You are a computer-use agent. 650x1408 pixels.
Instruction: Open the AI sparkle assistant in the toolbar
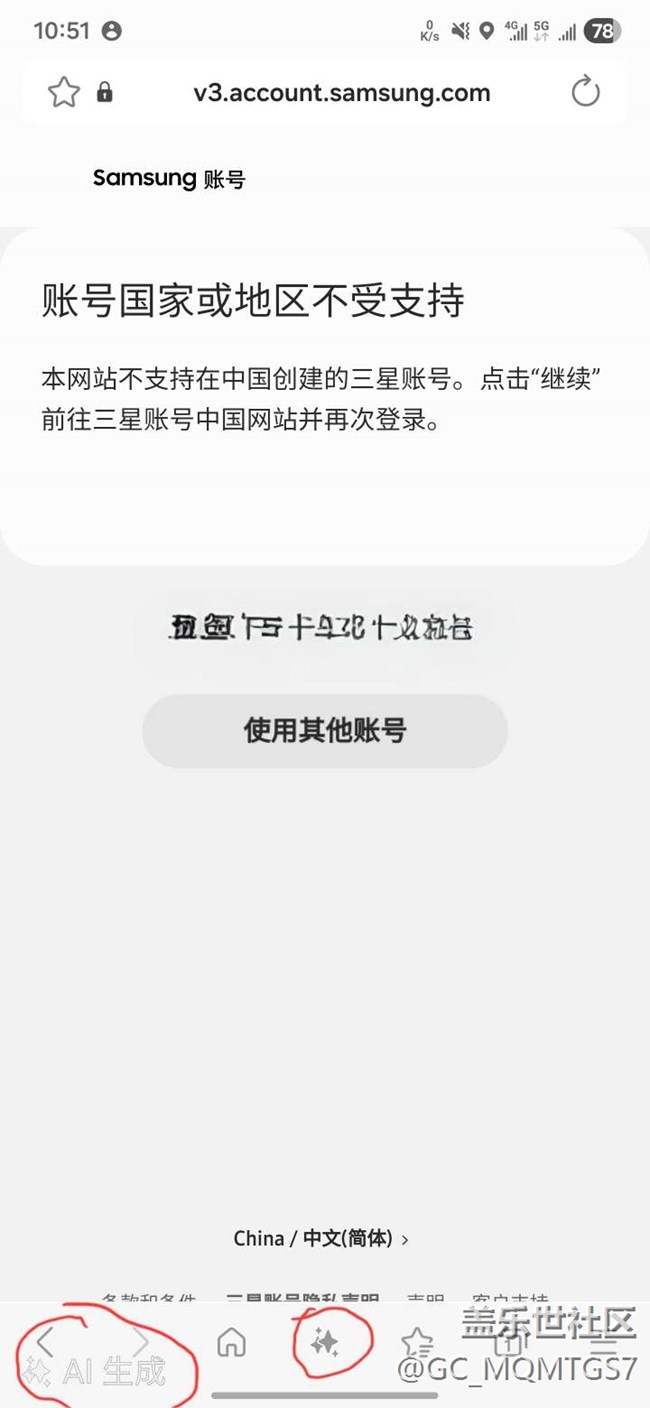pyautogui.click(x=324, y=1342)
